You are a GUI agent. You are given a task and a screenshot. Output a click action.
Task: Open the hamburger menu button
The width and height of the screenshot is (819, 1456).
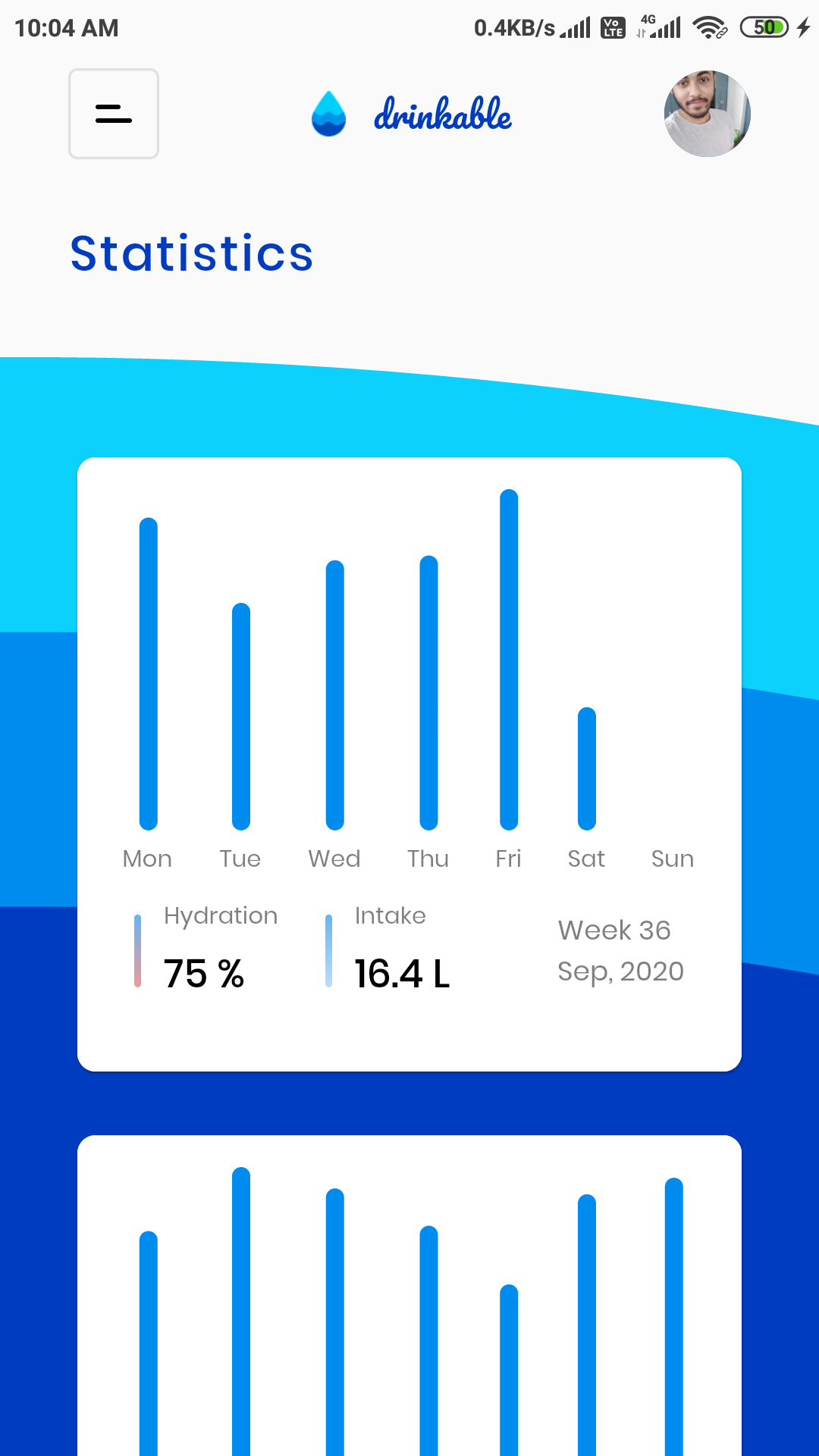114,114
